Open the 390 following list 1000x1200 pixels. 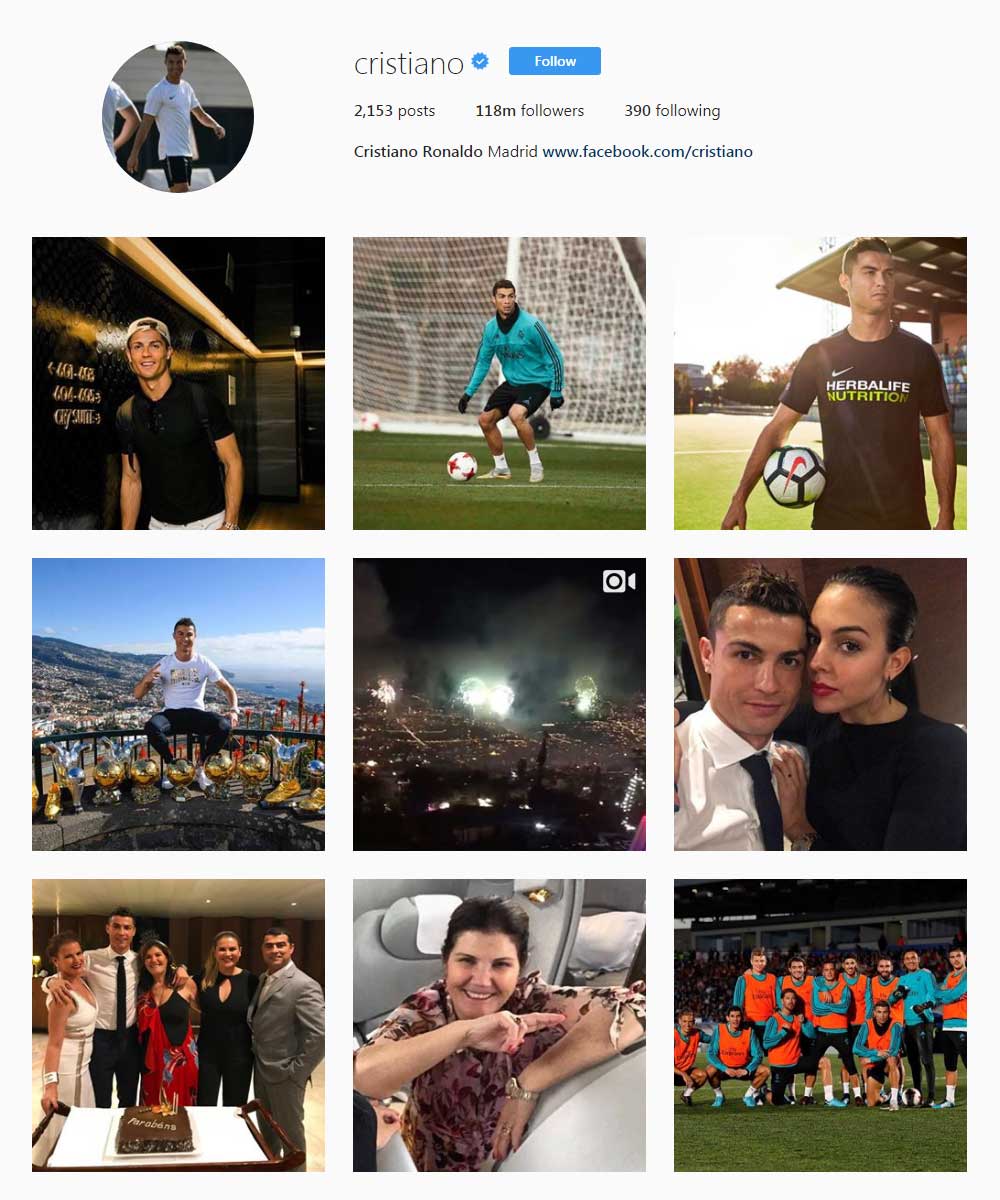pyautogui.click(x=673, y=111)
